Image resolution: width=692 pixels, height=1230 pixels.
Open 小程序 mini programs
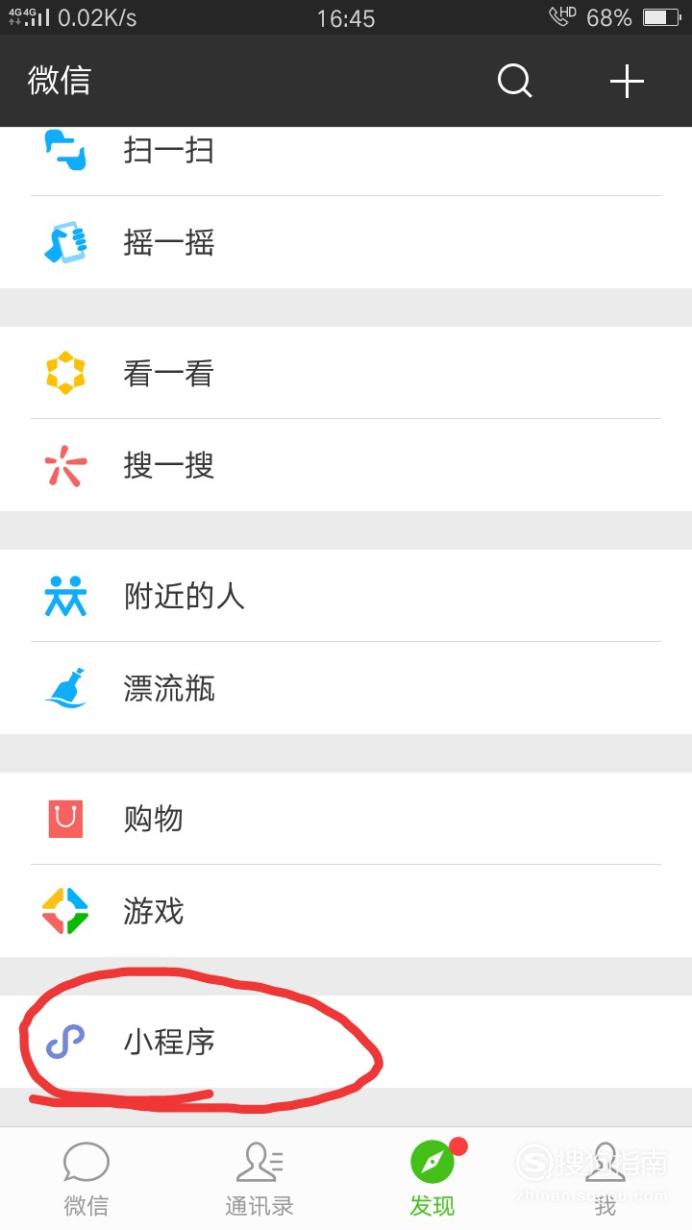[x=346, y=1042]
